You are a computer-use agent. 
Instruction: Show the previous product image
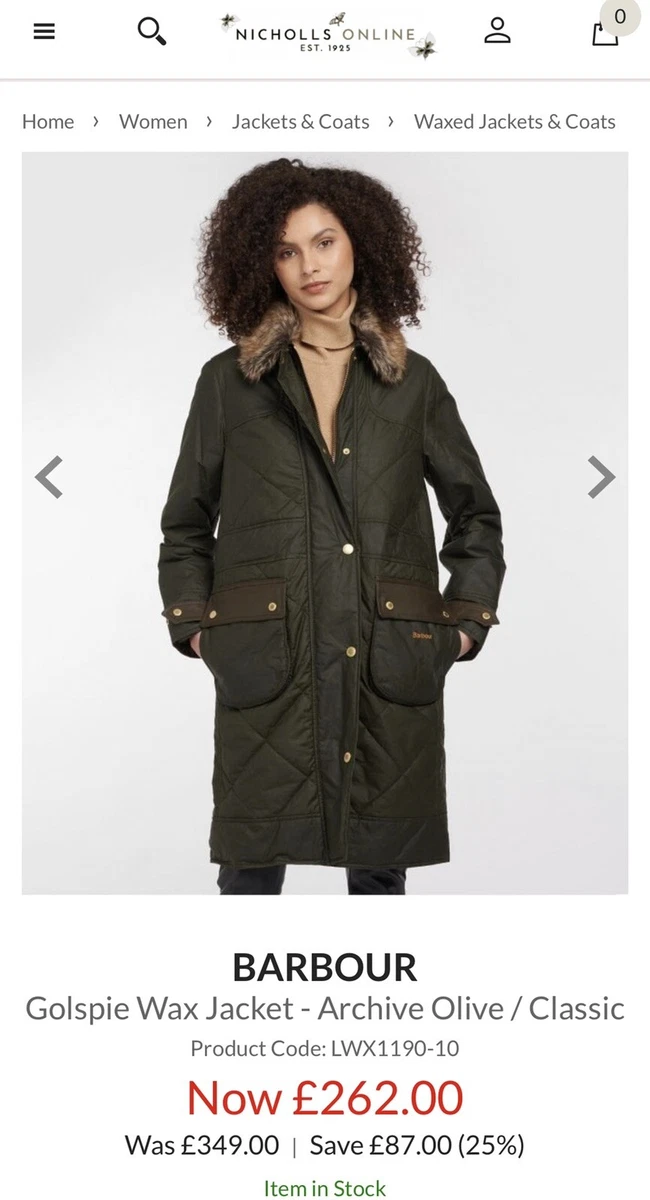[x=49, y=477]
